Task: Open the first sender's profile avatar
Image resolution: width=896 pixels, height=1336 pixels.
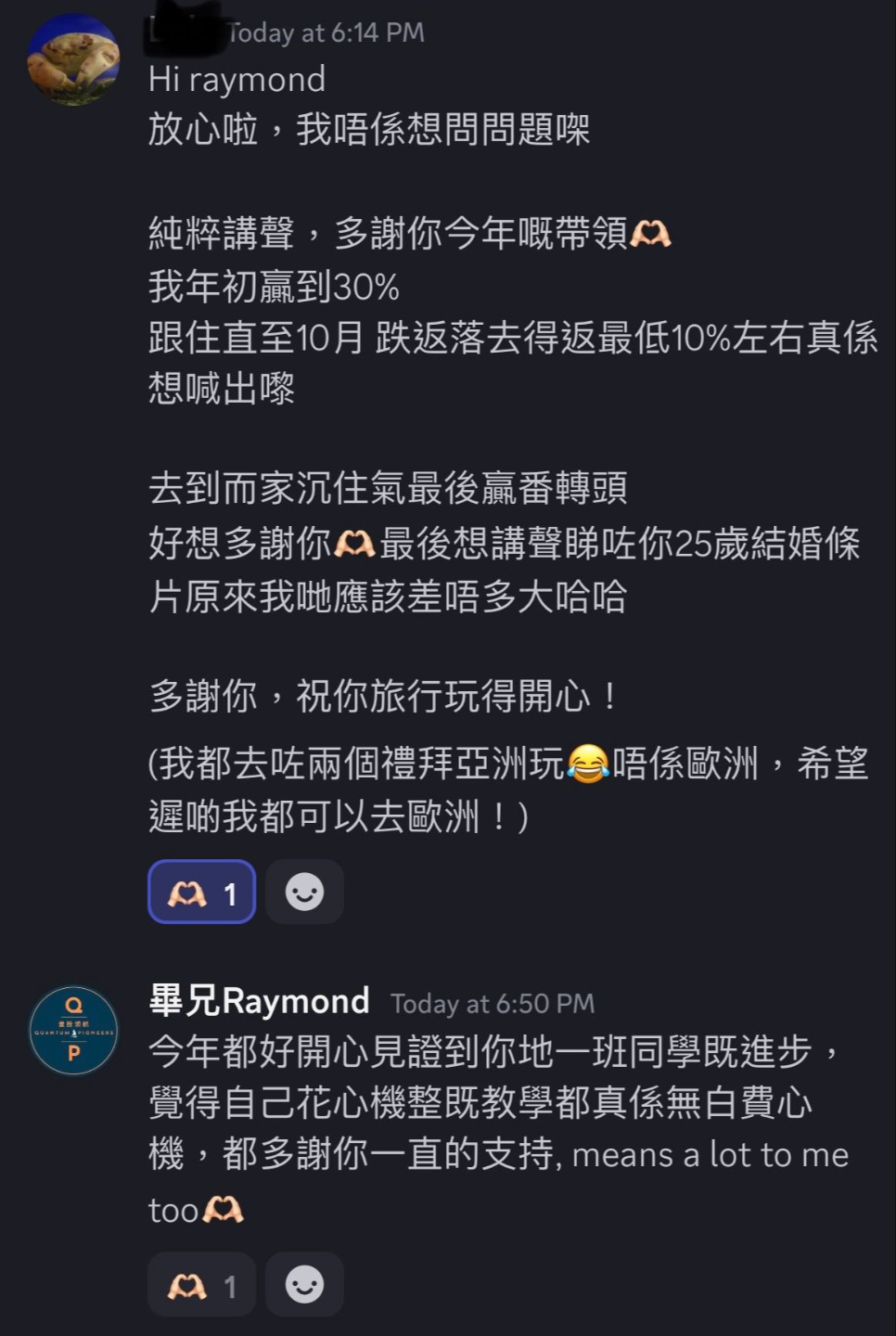Action: point(73,58)
